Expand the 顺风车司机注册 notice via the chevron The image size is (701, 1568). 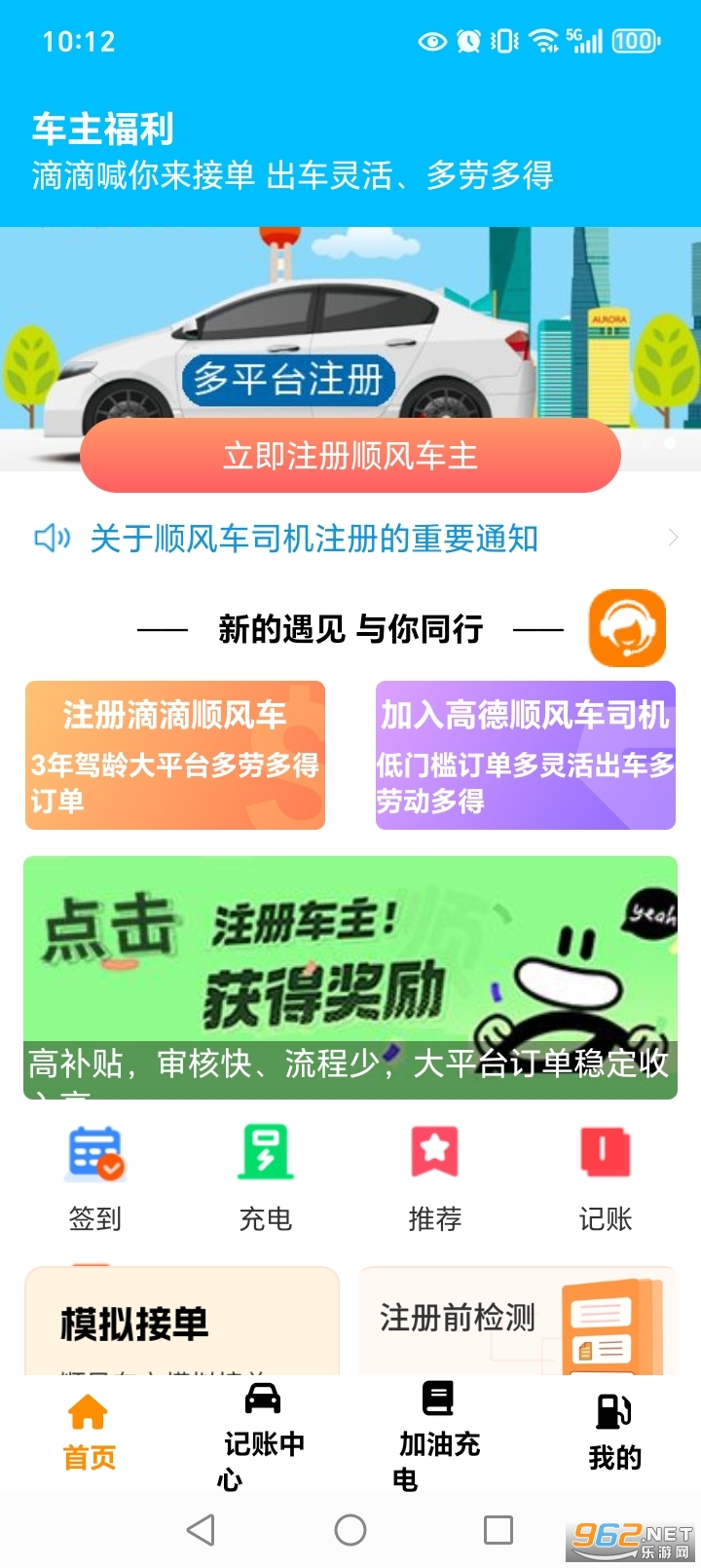click(x=676, y=537)
